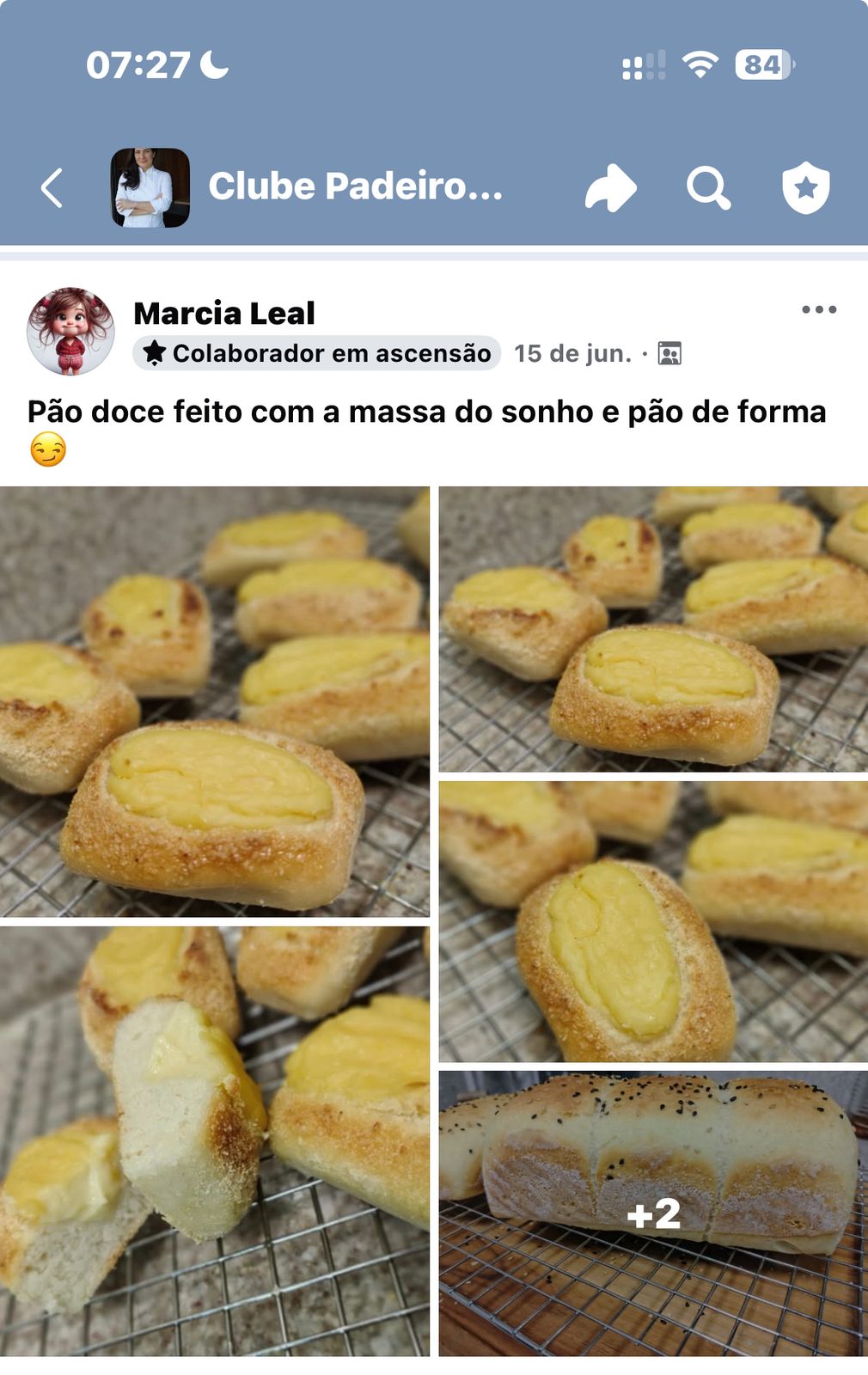Open the middle-right cream bread photo
Image resolution: width=868 pixels, height=1375 pixels.
point(653,921)
